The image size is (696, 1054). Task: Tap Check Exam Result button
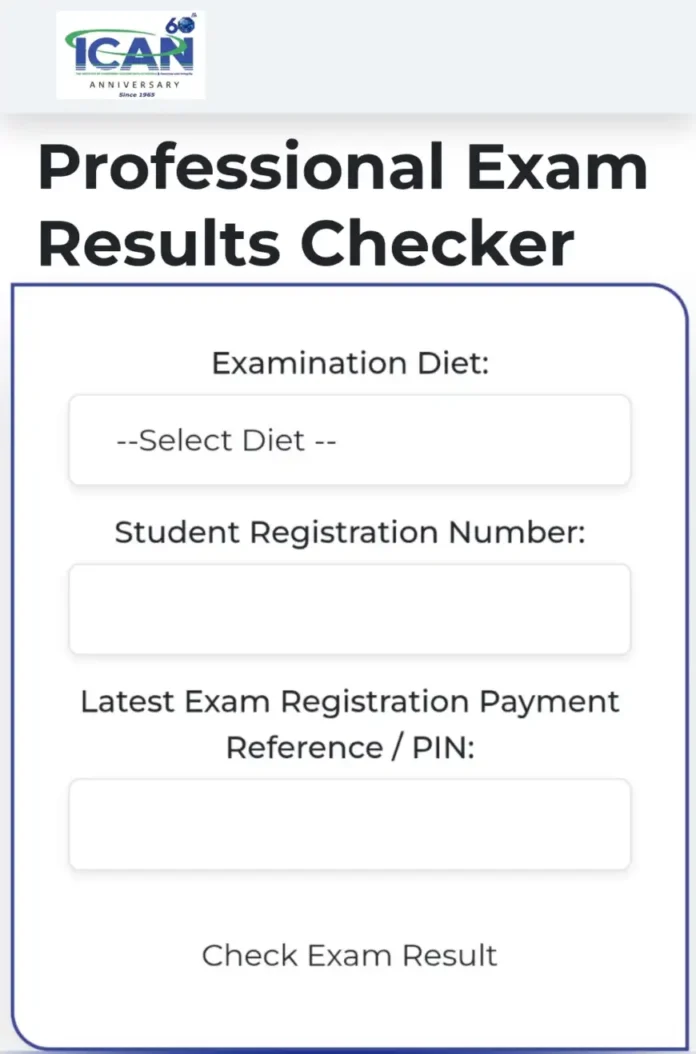[x=349, y=955]
